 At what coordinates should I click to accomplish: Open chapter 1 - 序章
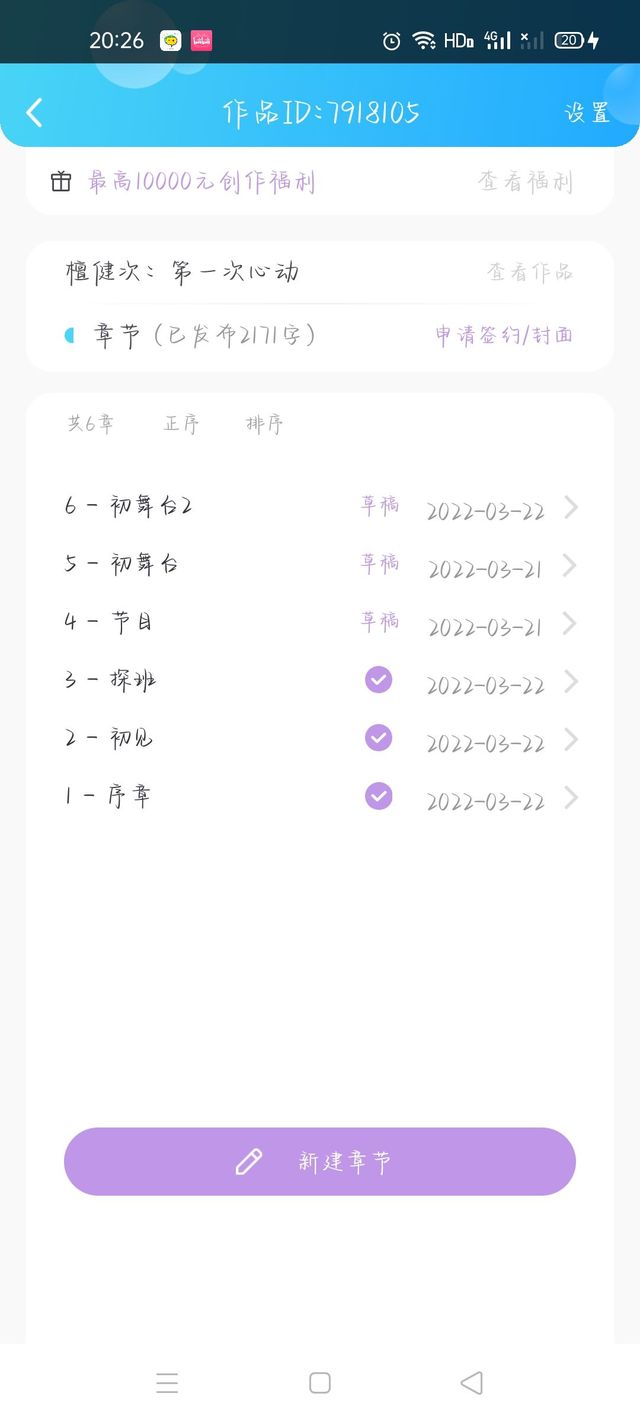click(x=320, y=797)
